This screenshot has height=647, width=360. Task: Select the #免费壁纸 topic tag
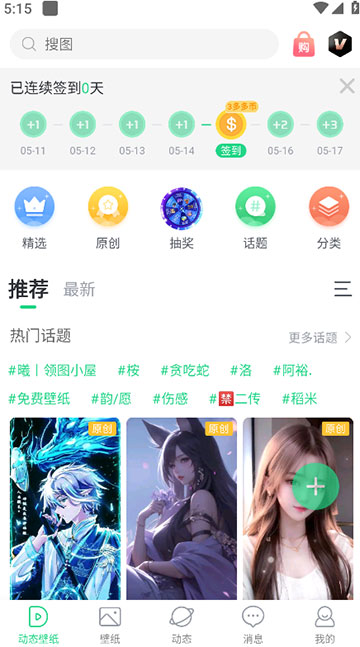click(x=40, y=399)
